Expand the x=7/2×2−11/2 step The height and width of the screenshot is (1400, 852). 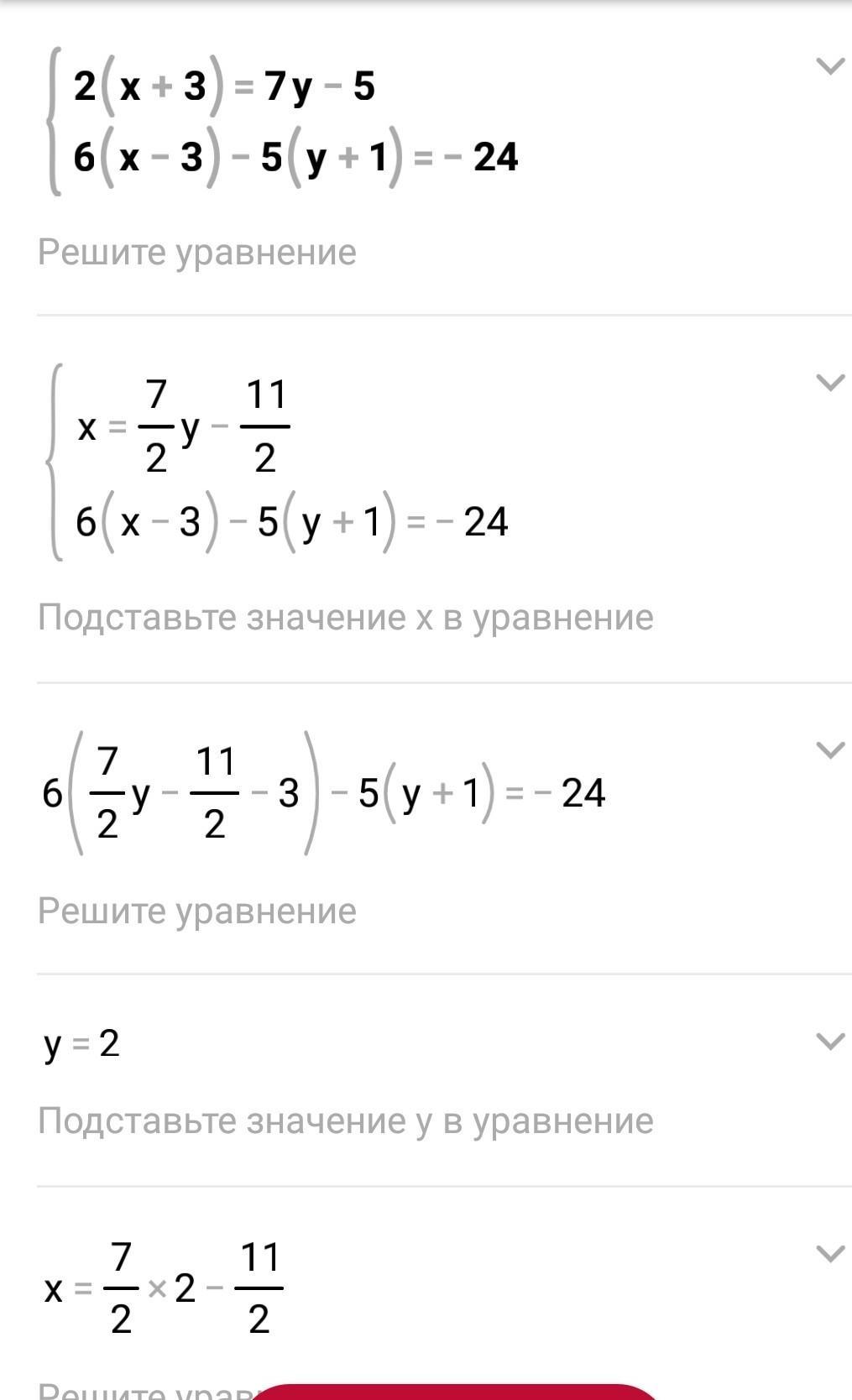[x=830, y=1254]
